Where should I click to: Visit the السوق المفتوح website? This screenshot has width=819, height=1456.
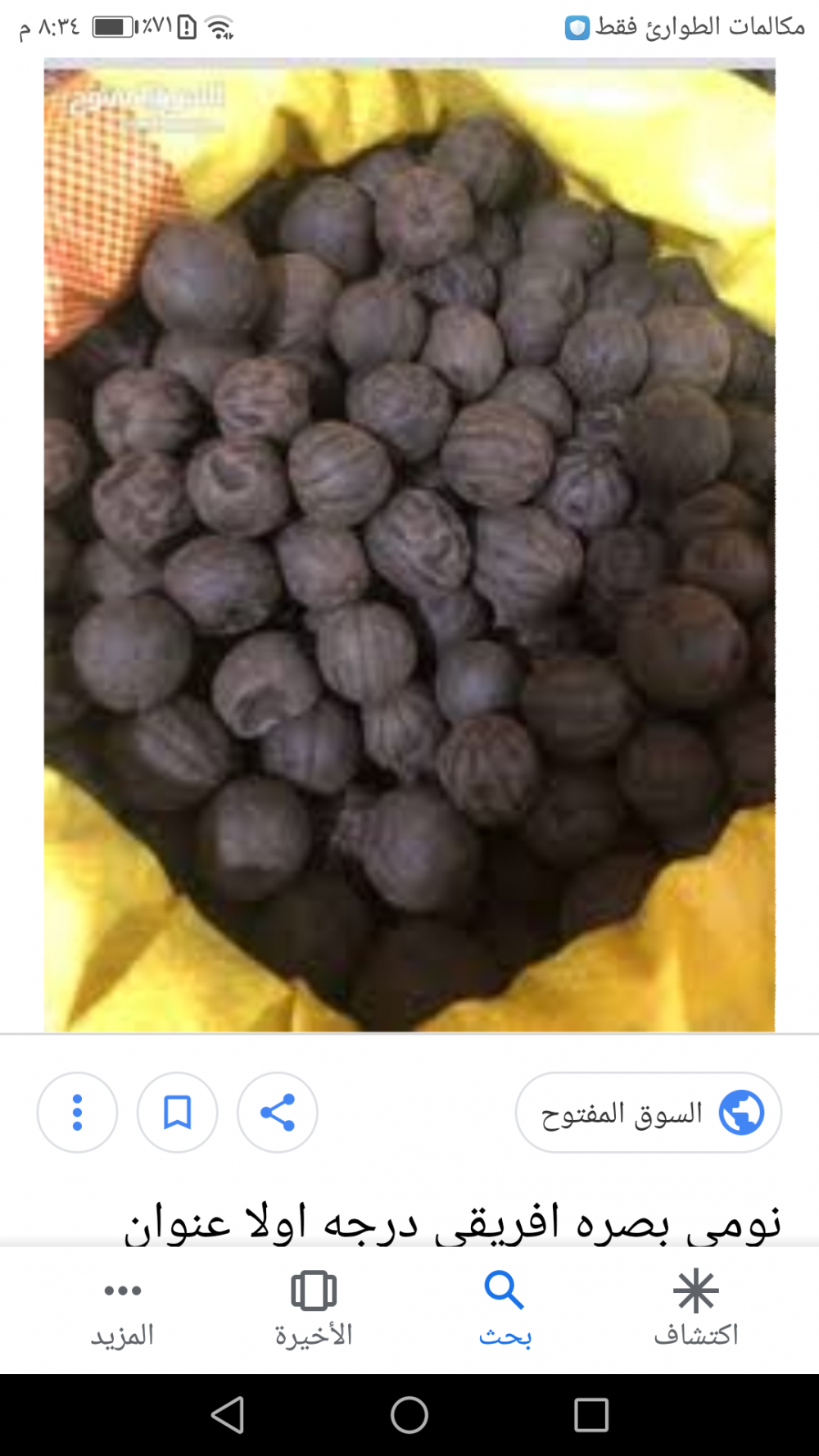[x=649, y=1112]
